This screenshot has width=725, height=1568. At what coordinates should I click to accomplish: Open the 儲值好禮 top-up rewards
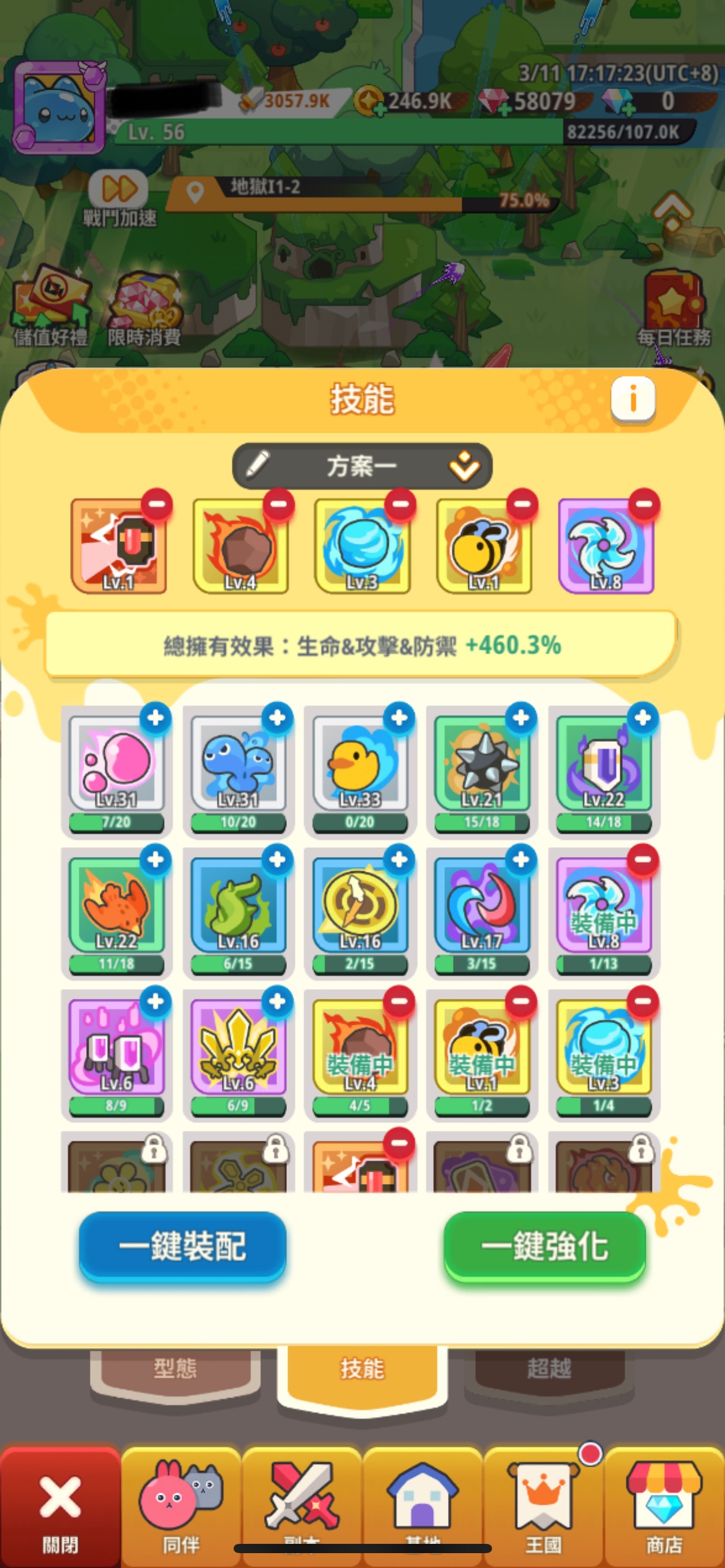pyautogui.click(x=51, y=307)
